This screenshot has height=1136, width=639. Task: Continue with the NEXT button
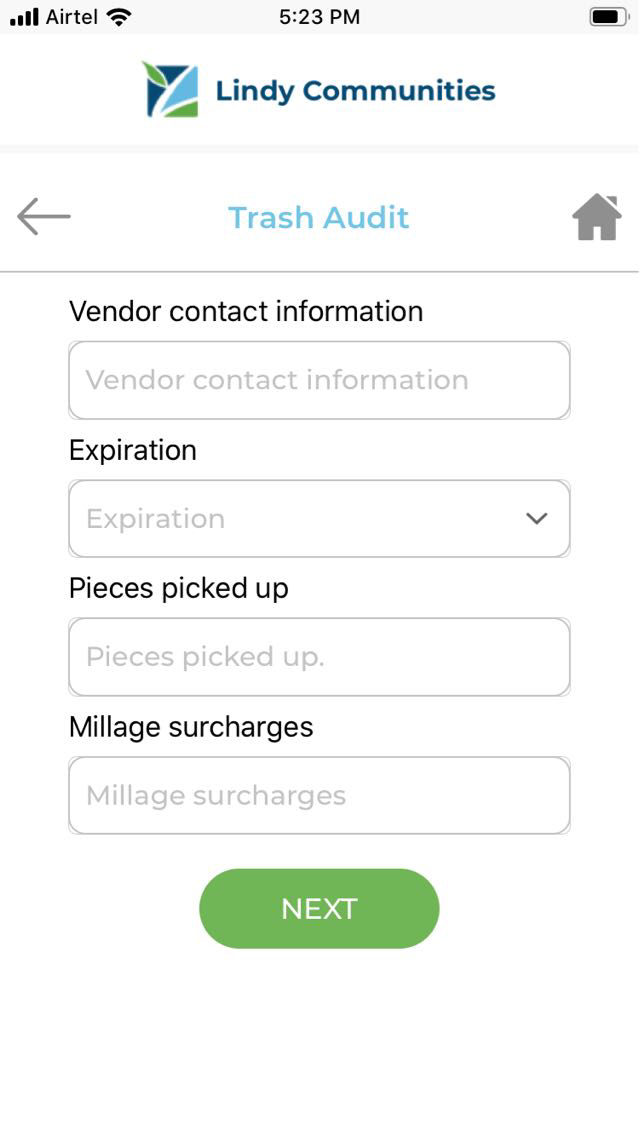pyautogui.click(x=319, y=908)
